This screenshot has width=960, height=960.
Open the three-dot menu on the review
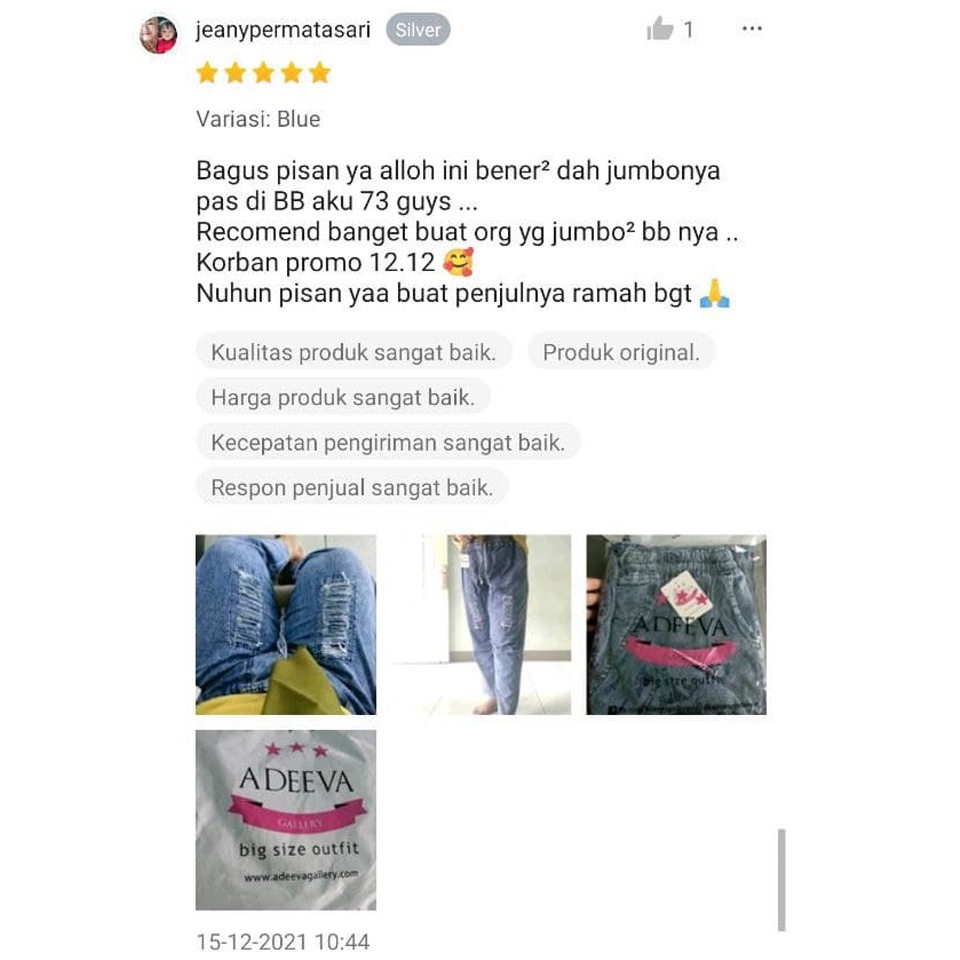tap(752, 29)
